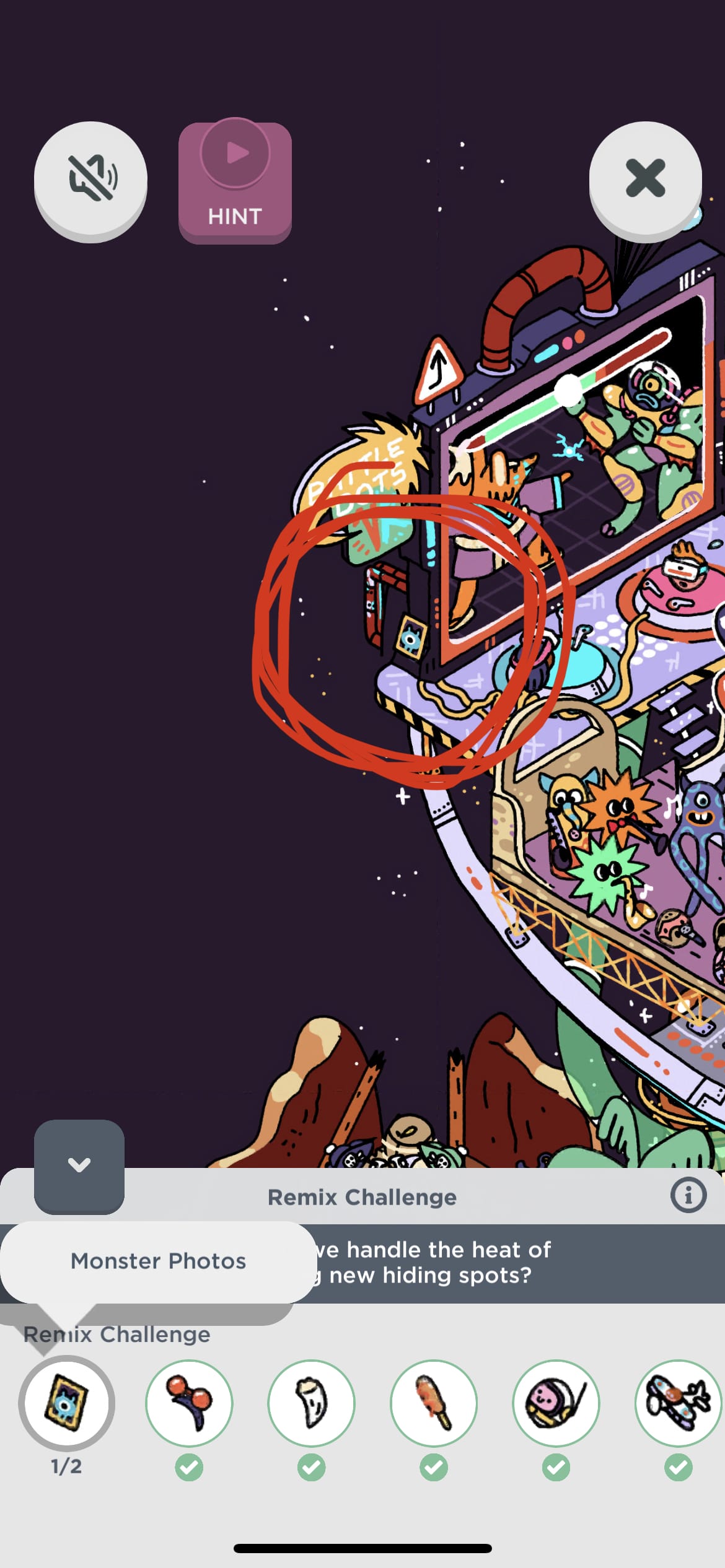Select the pink helmet creature item
Viewport: 725px width, 1568px height.
click(x=556, y=1403)
